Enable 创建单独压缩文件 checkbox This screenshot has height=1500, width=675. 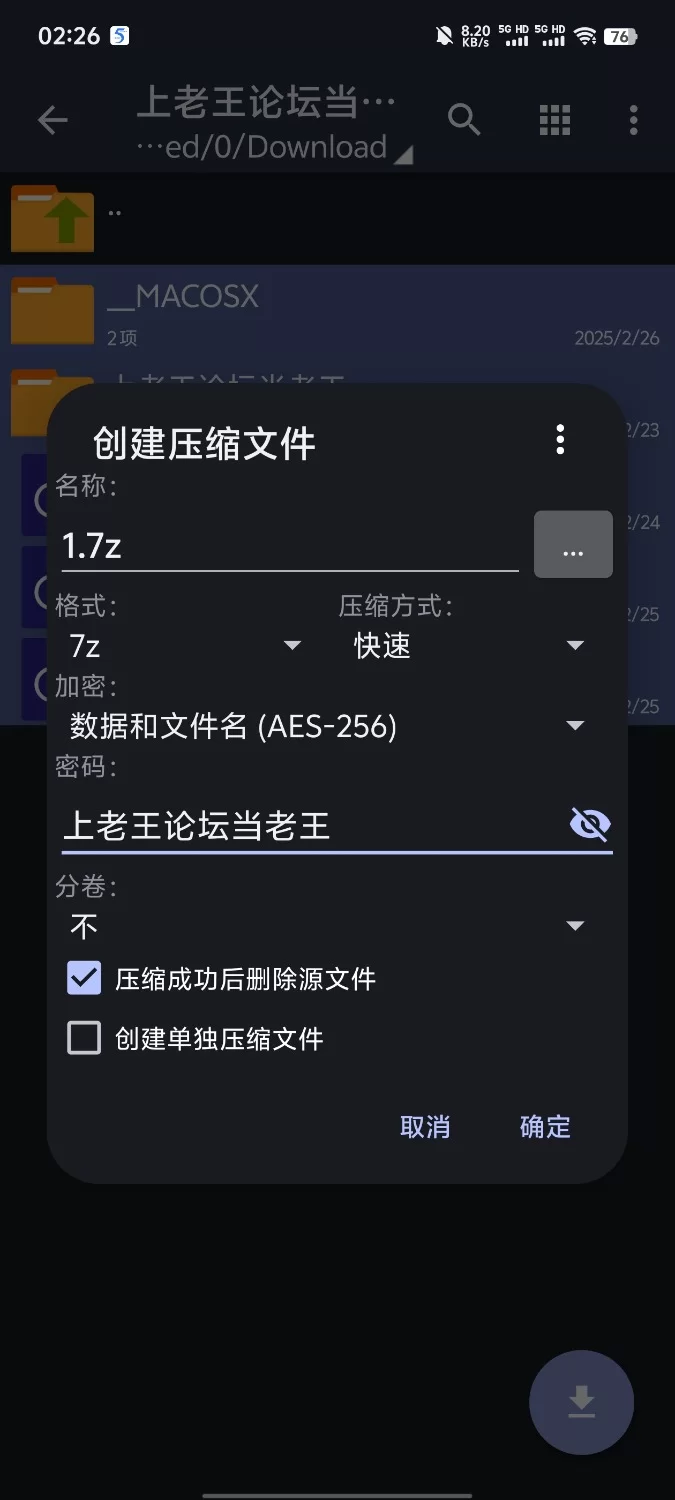click(85, 1038)
